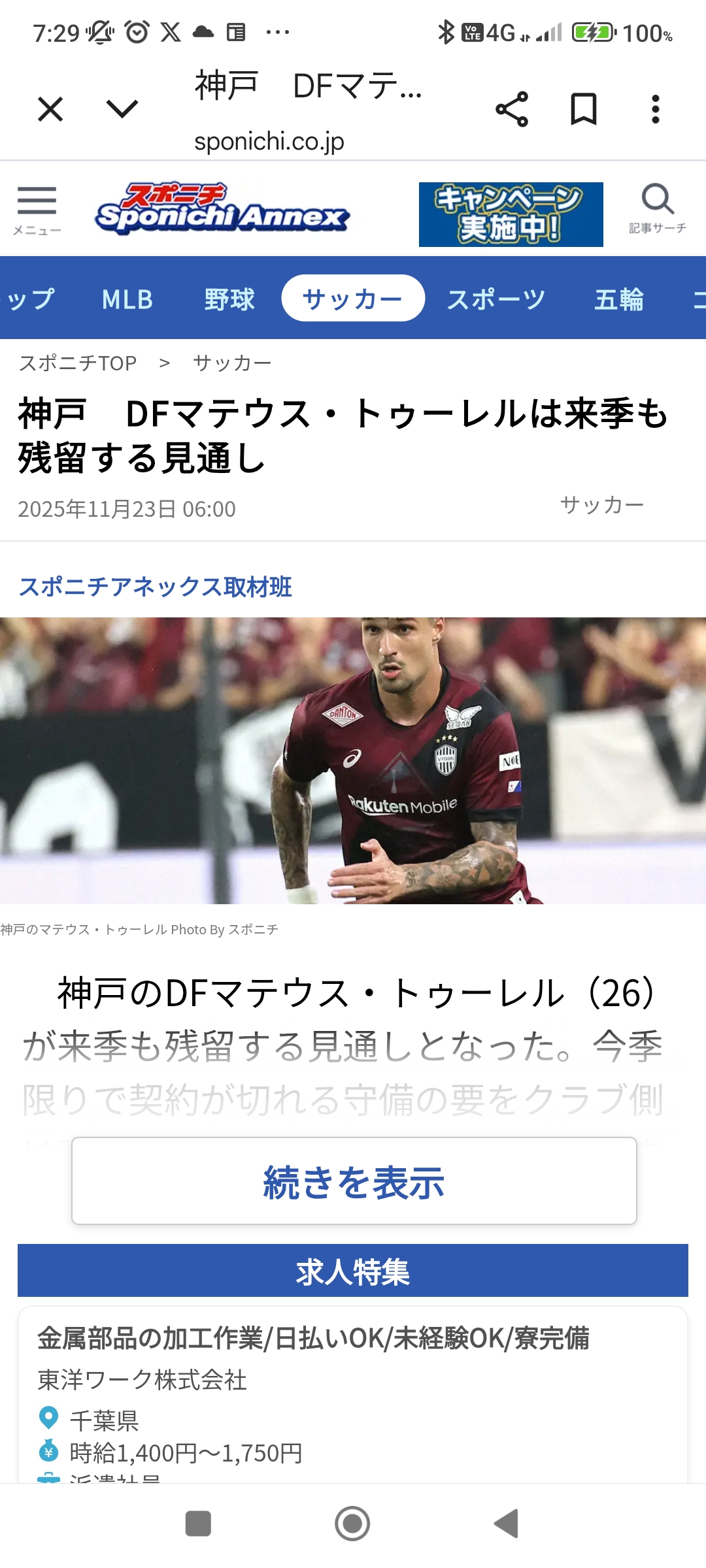706x1568 pixels.
Task: Open 記事サーチ search
Action: pyautogui.click(x=658, y=209)
